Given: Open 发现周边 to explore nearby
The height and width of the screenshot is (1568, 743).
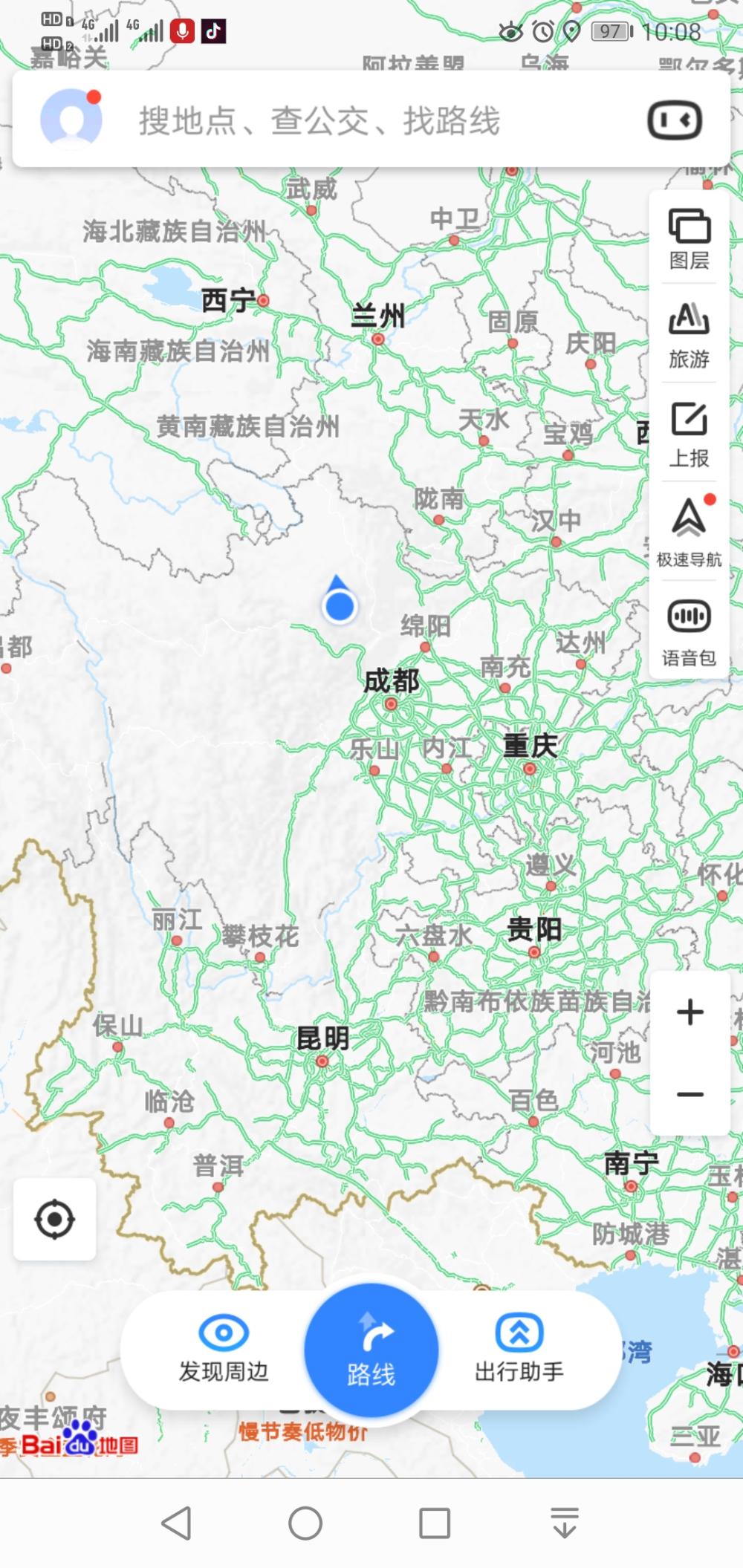Looking at the screenshot, I should point(224,1350).
